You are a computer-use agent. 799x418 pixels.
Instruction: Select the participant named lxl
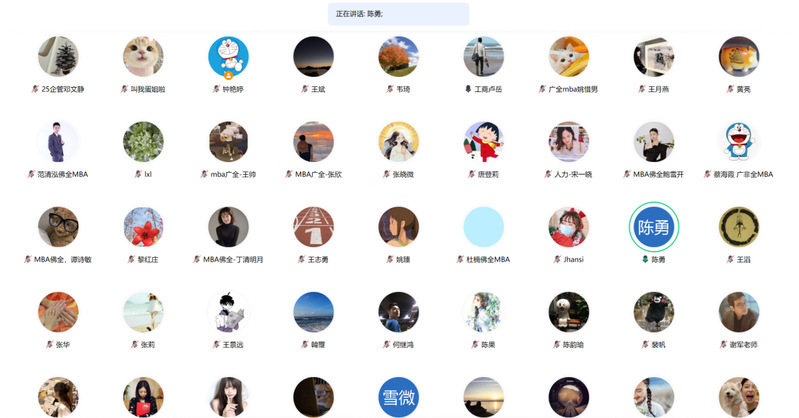[143, 142]
